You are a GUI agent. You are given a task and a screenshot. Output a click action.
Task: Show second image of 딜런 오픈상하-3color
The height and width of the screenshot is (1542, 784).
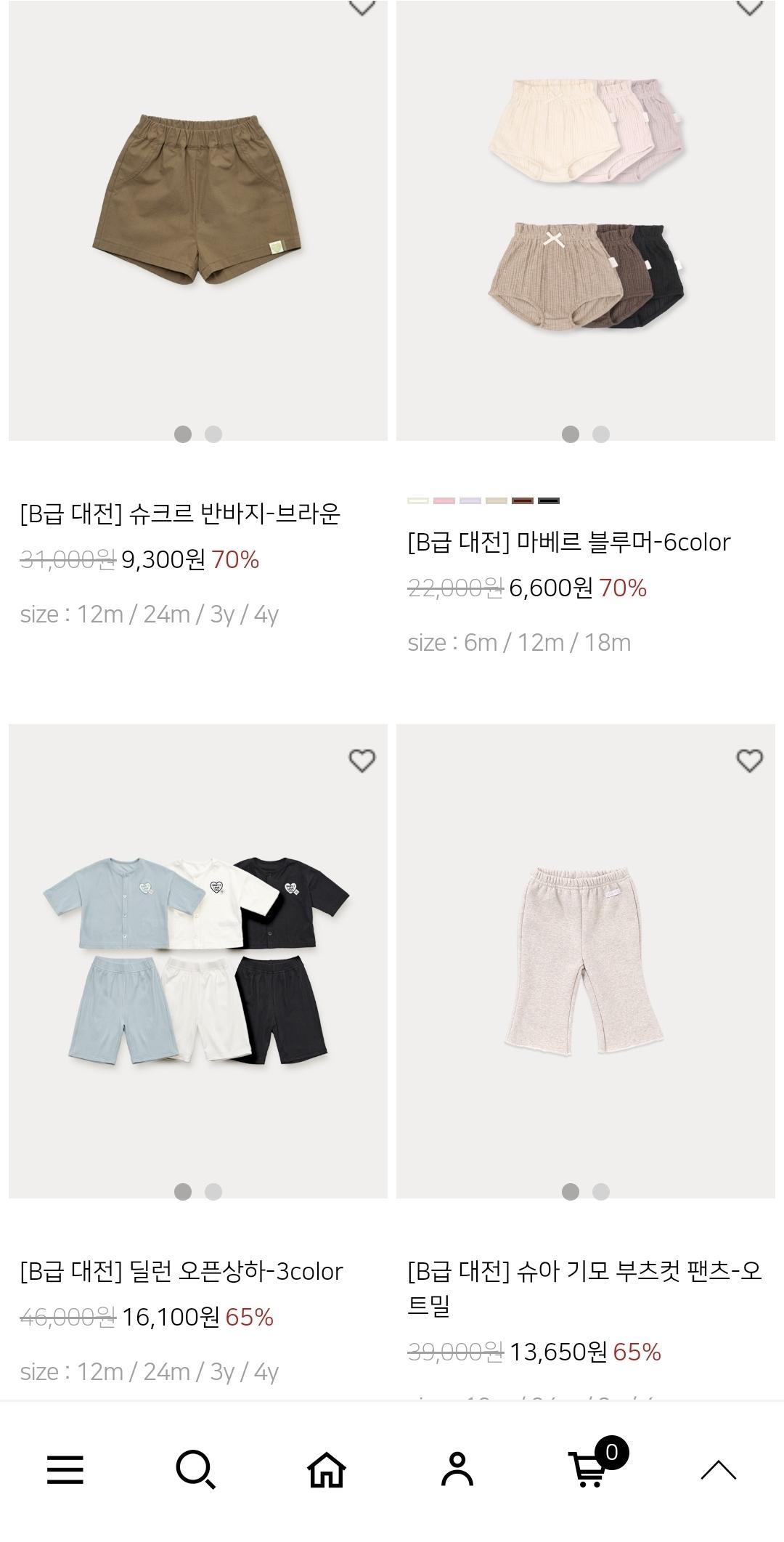(x=213, y=1192)
